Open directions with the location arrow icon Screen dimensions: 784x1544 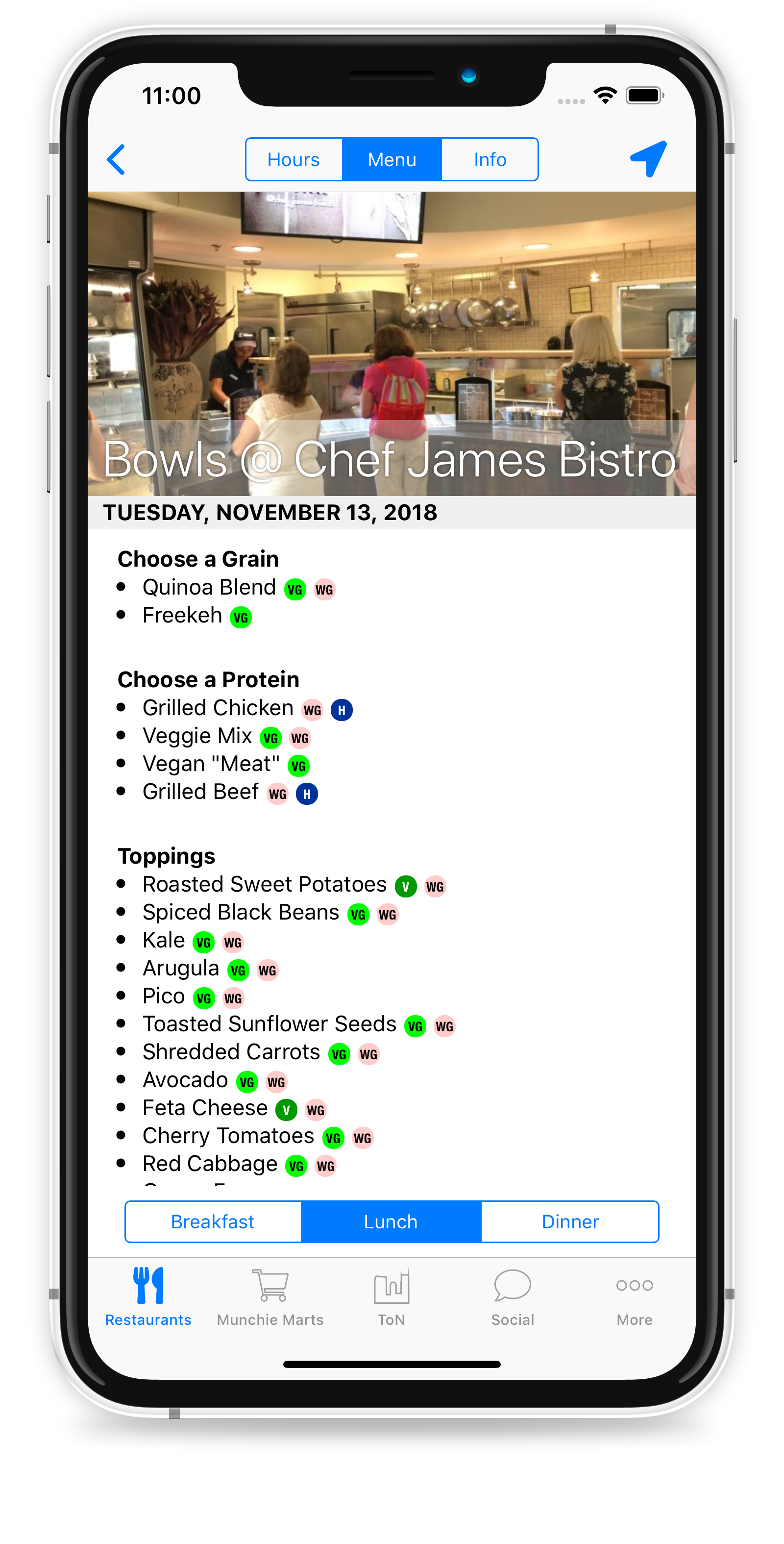click(x=649, y=159)
